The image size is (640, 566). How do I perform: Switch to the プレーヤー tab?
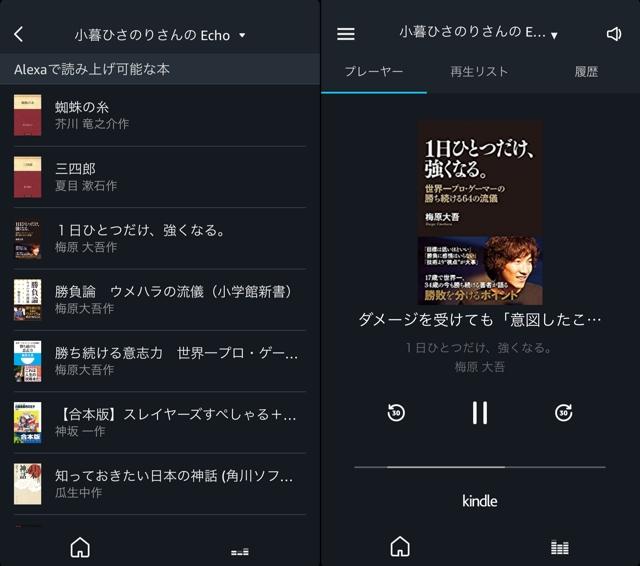click(x=373, y=72)
